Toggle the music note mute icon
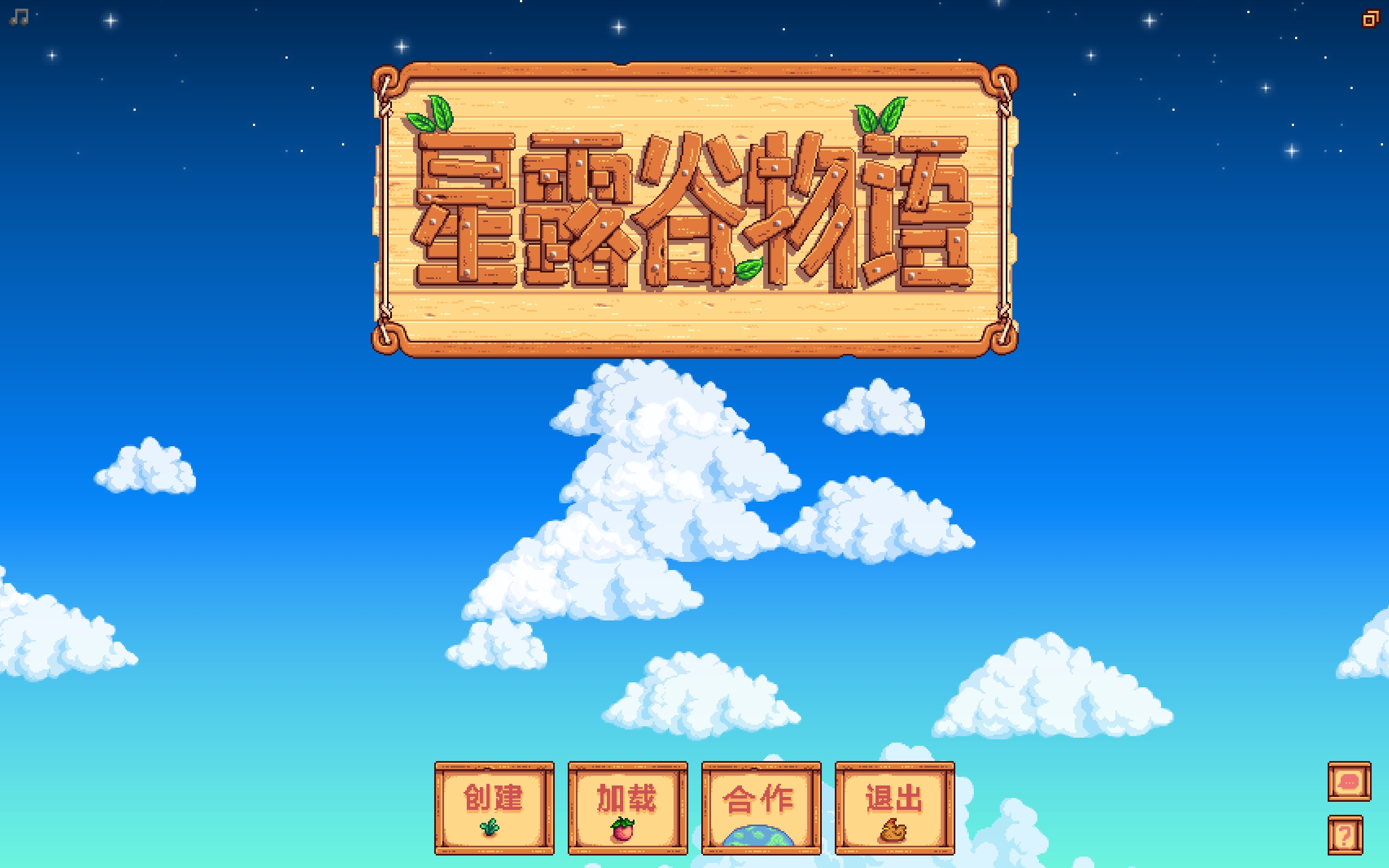The width and height of the screenshot is (1389, 868). 19,17
